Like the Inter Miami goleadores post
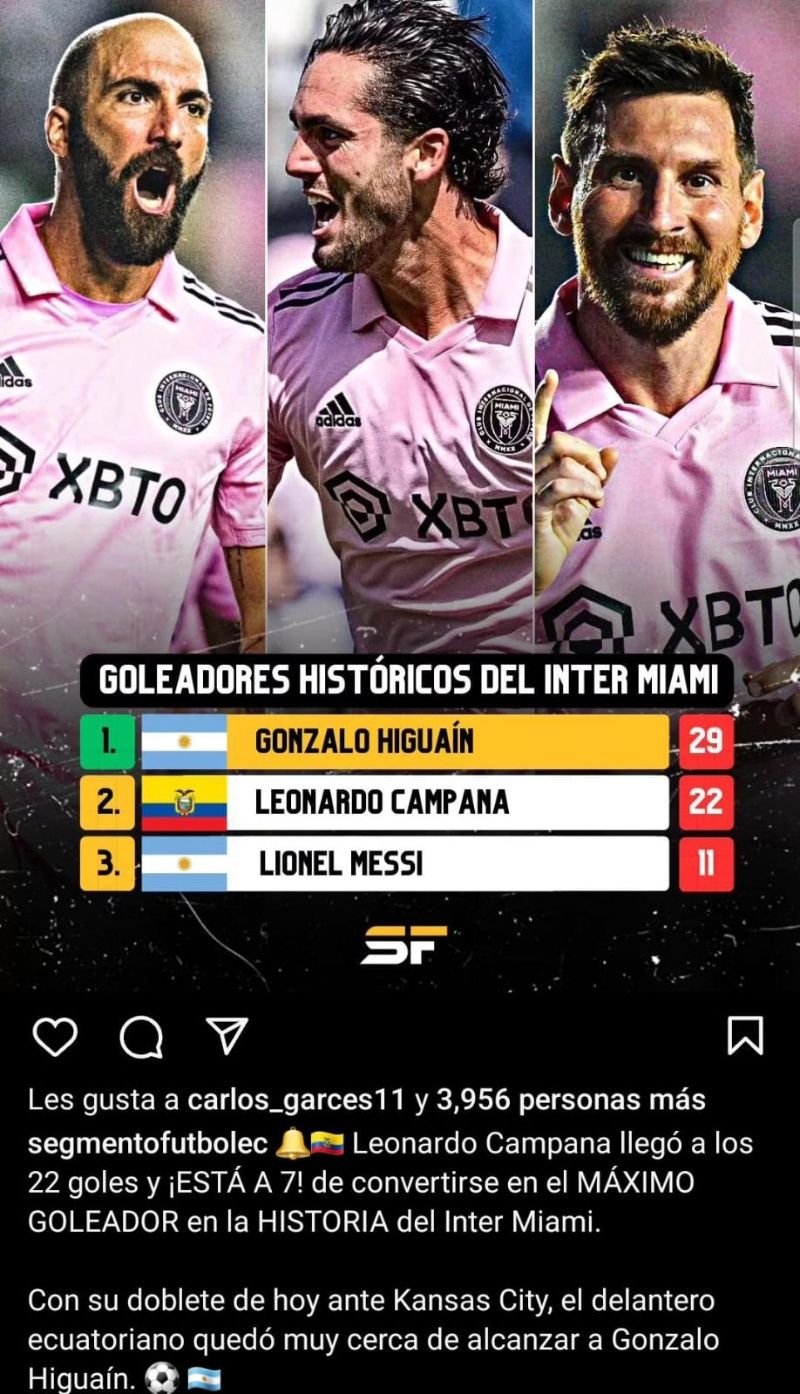This screenshot has width=800, height=1394. (x=54, y=1037)
